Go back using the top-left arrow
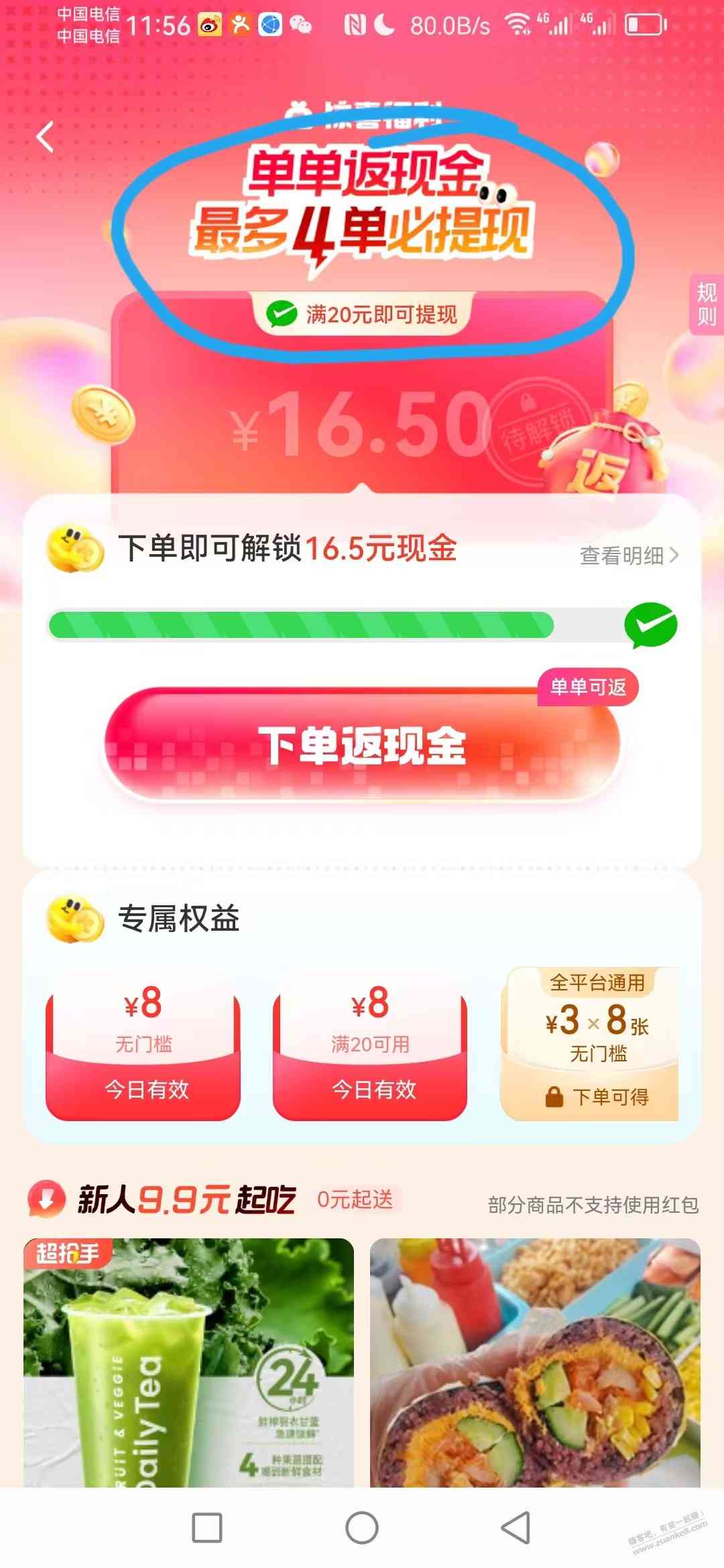Screen dimensions: 724x1568 [46, 137]
